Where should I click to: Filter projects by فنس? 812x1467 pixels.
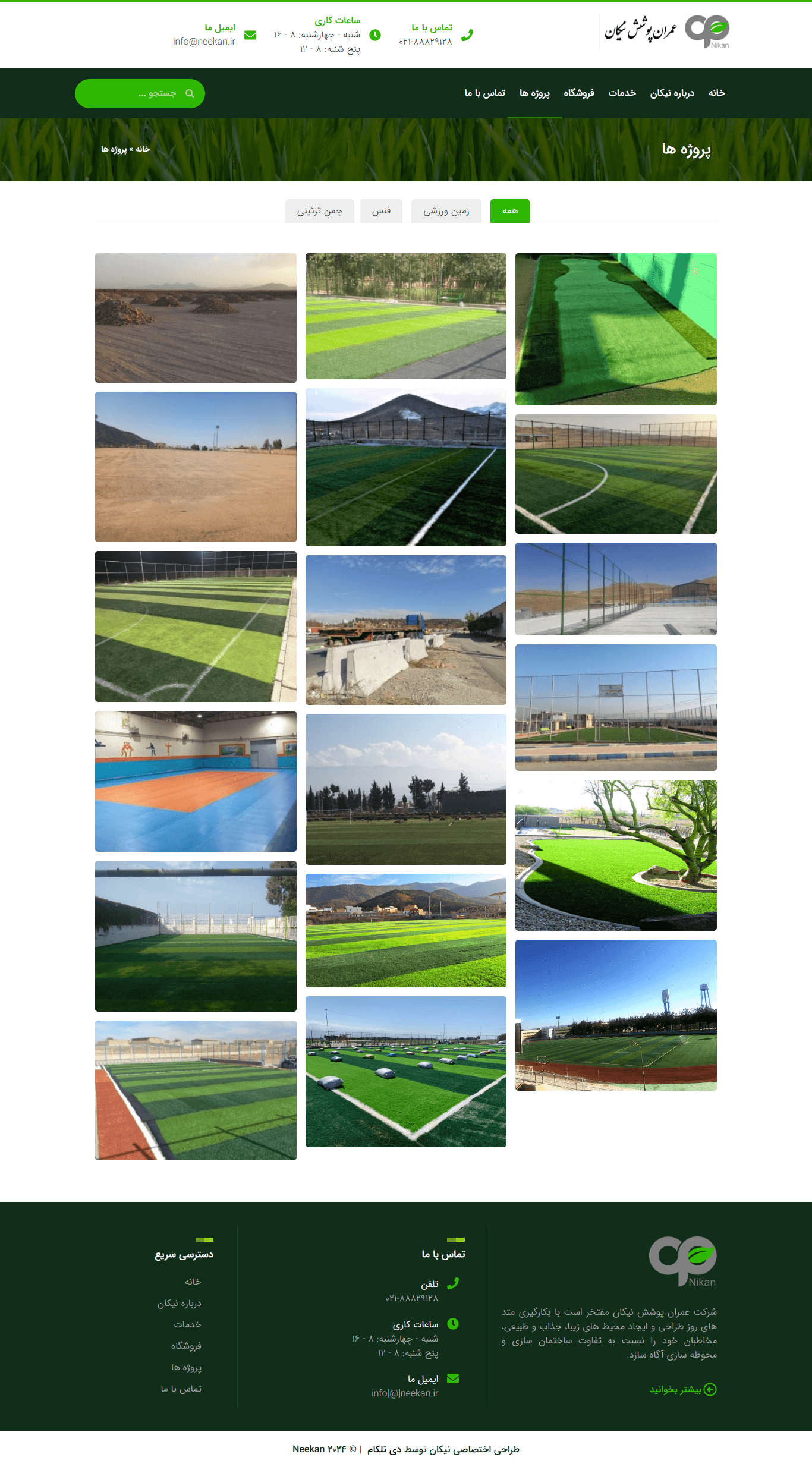[381, 211]
